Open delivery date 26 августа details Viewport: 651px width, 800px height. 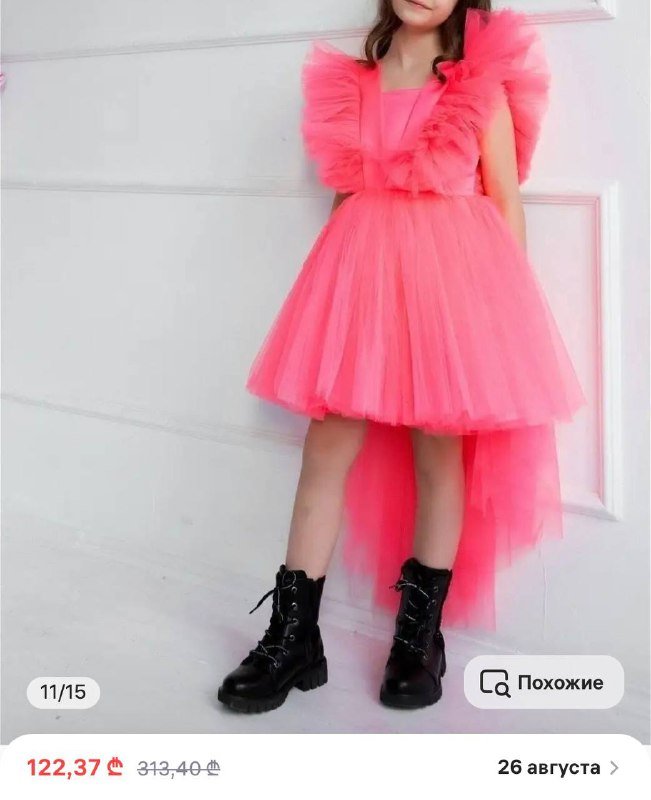(x=558, y=768)
